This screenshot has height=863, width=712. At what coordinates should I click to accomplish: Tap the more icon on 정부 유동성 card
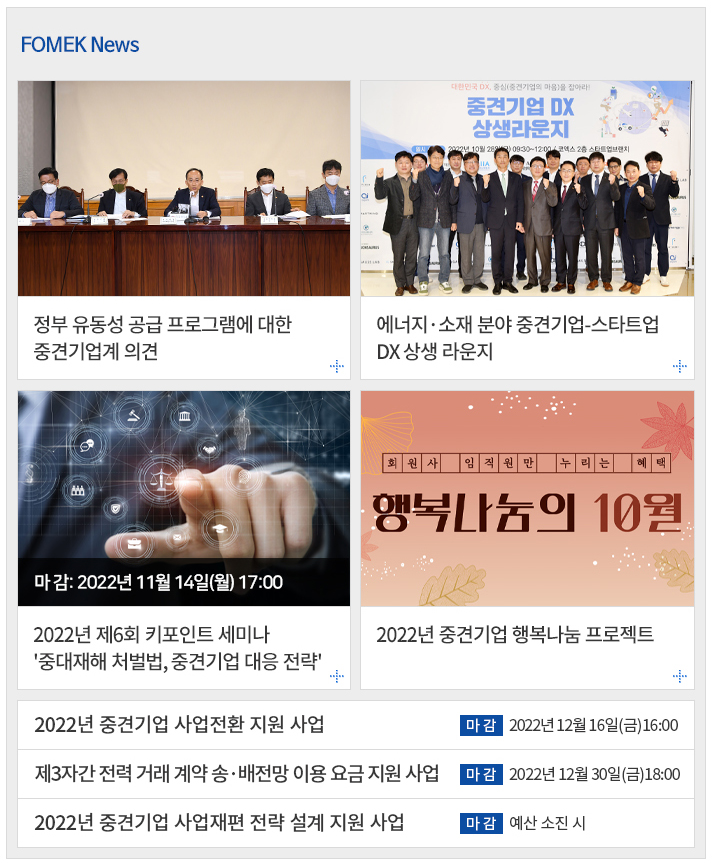(x=336, y=366)
